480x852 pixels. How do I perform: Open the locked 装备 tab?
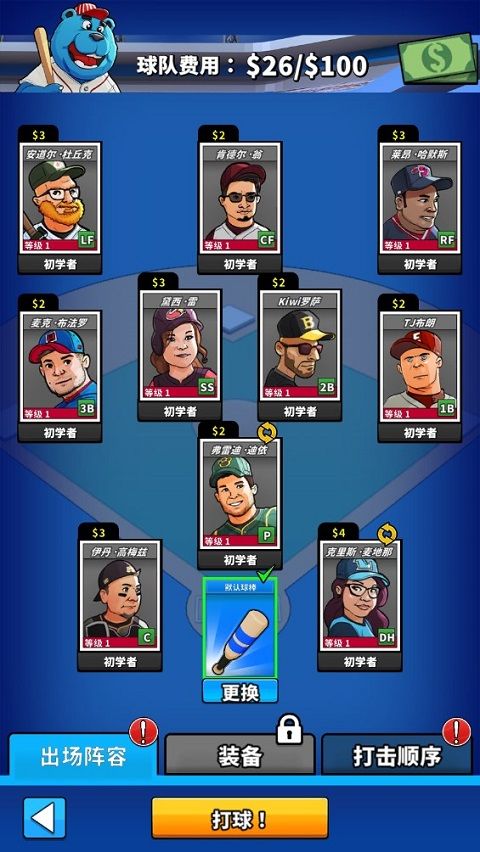click(240, 755)
